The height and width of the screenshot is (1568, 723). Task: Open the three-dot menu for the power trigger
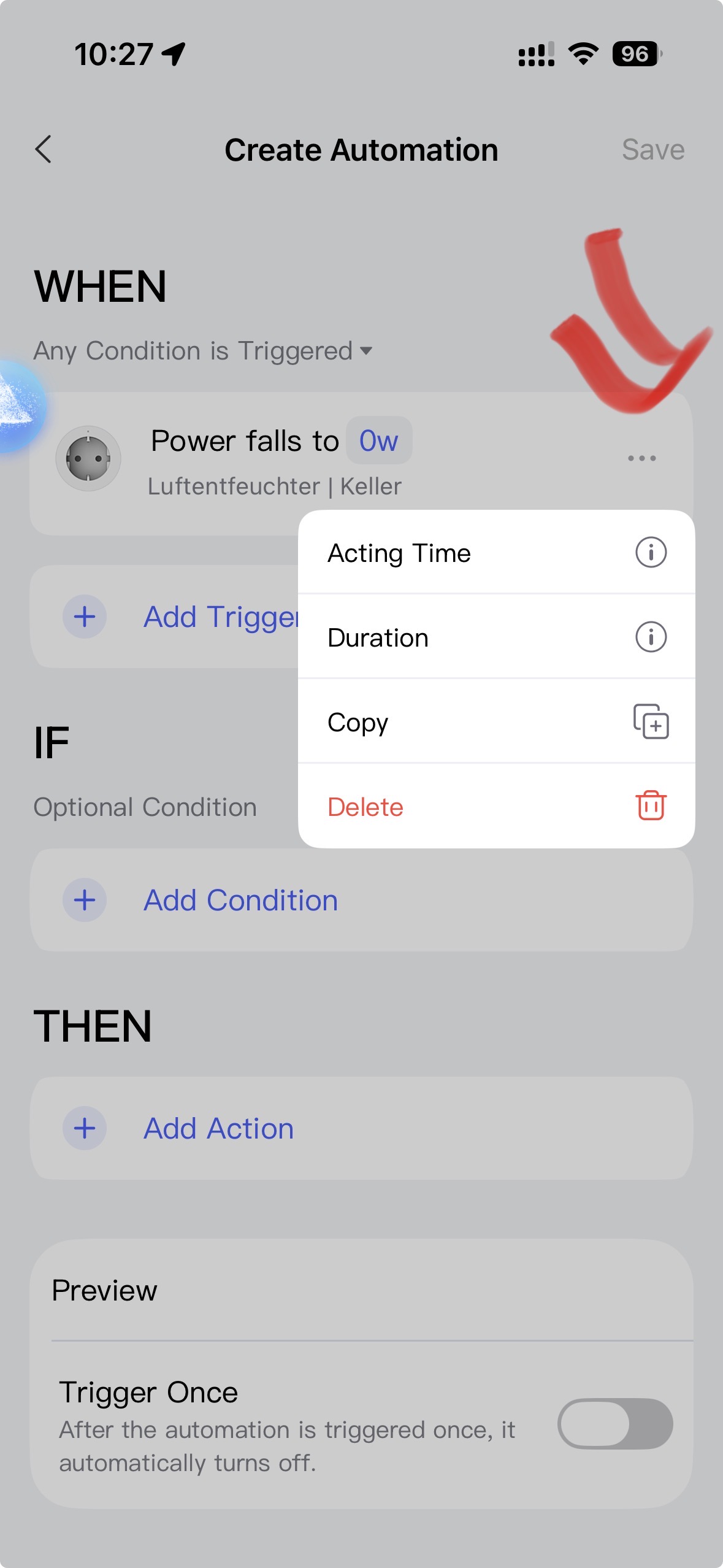641,458
